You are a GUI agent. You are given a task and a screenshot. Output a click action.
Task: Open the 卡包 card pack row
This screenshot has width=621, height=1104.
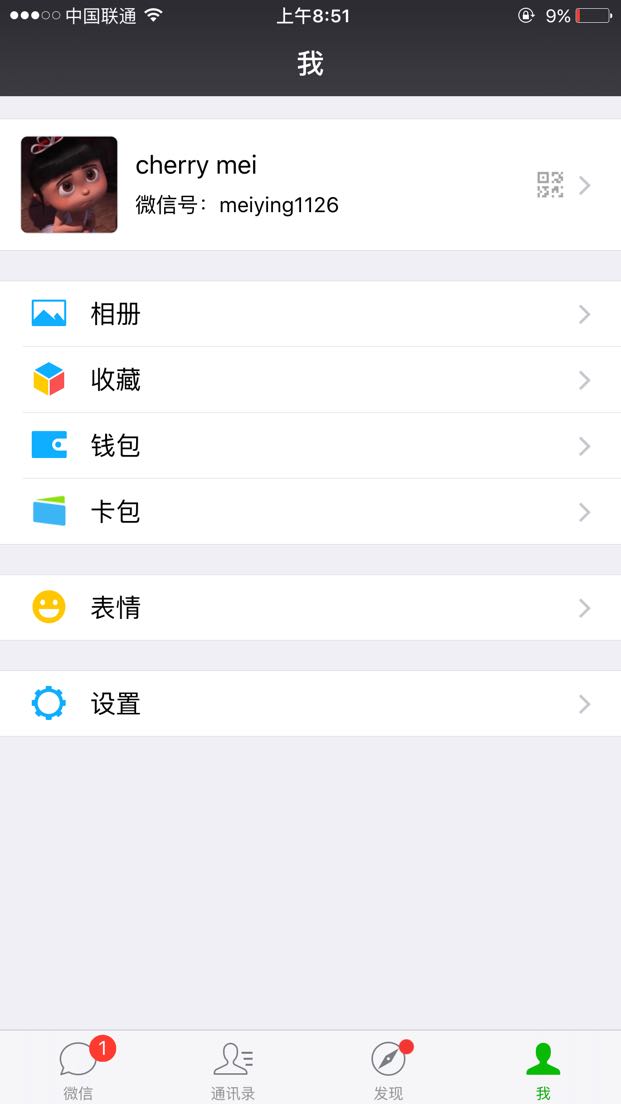pyautogui.click(x=310, y=512)
